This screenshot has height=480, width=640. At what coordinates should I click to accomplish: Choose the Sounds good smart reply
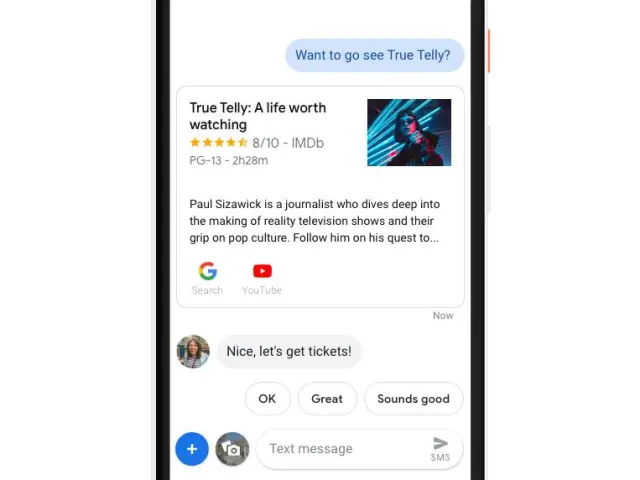[413, 398]
